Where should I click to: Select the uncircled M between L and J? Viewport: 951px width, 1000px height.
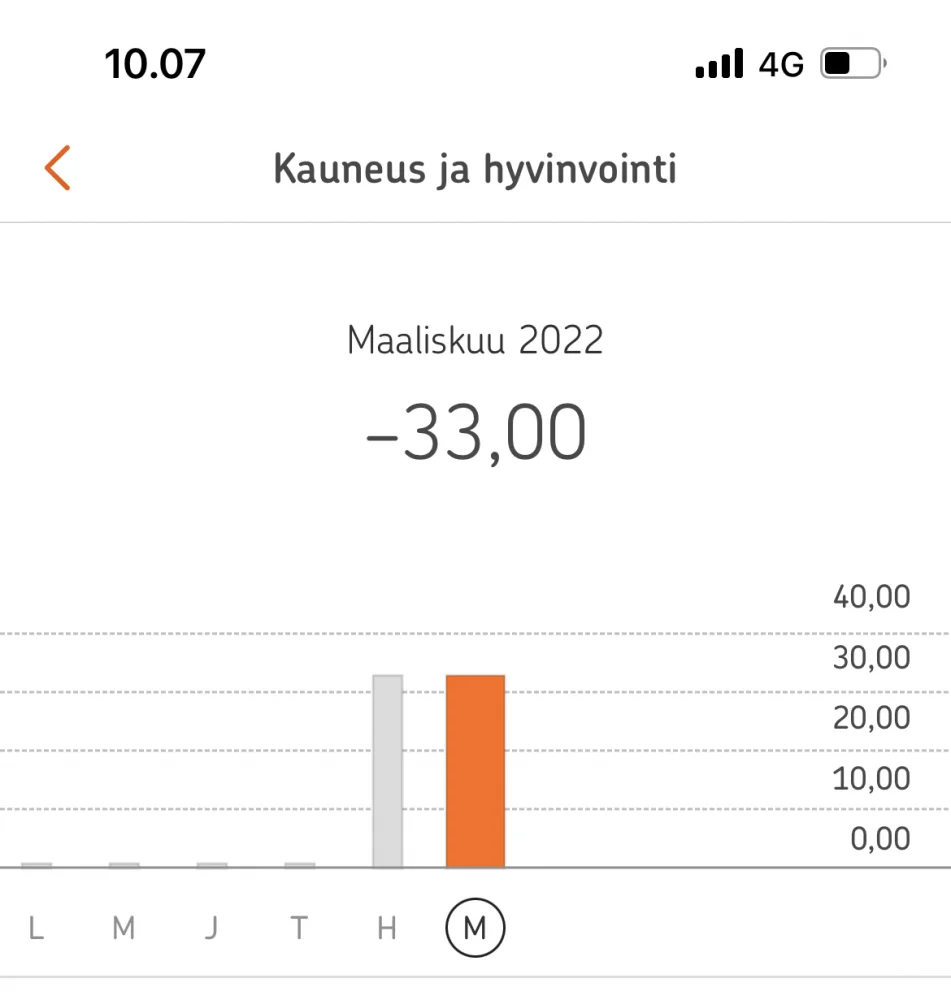pos(123,929)
